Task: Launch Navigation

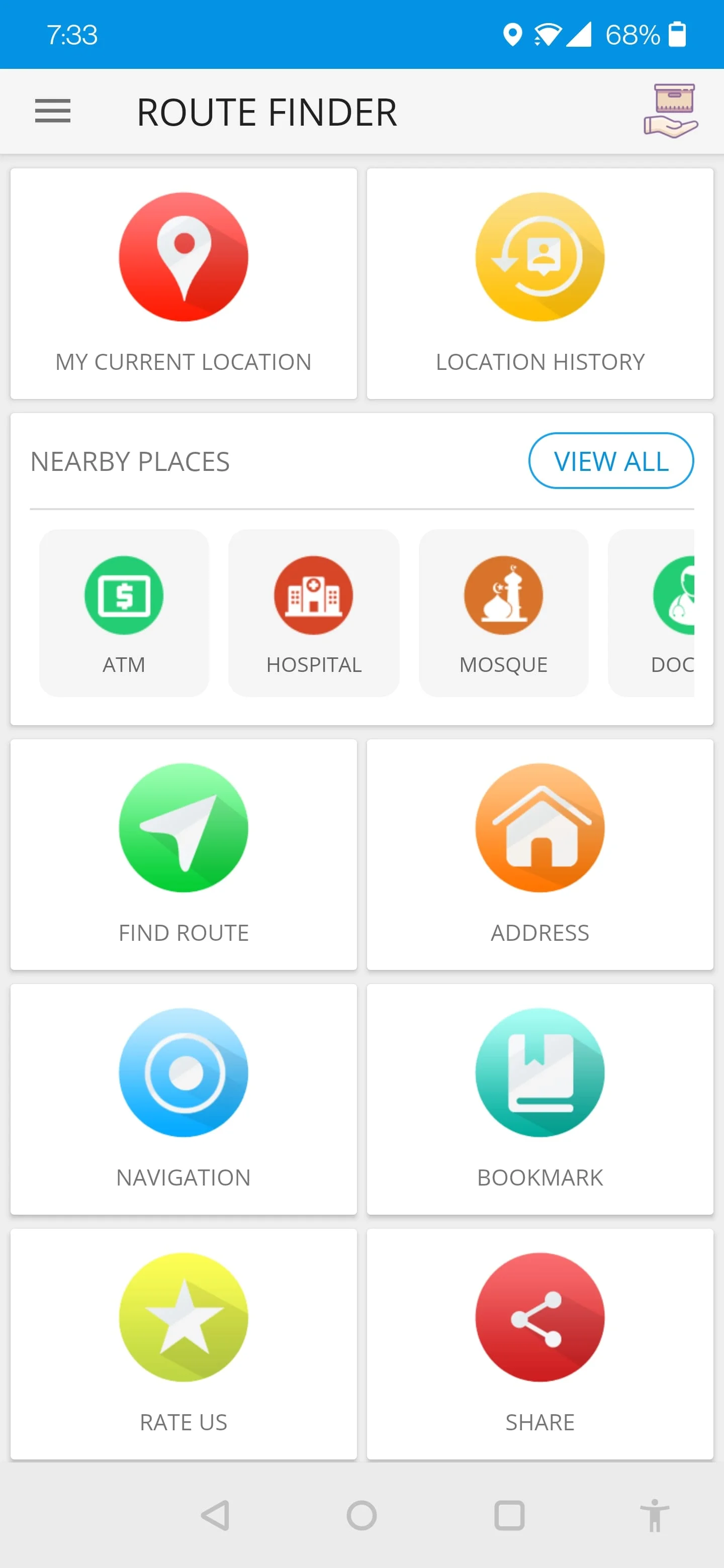Action: tap(184, 1099)
